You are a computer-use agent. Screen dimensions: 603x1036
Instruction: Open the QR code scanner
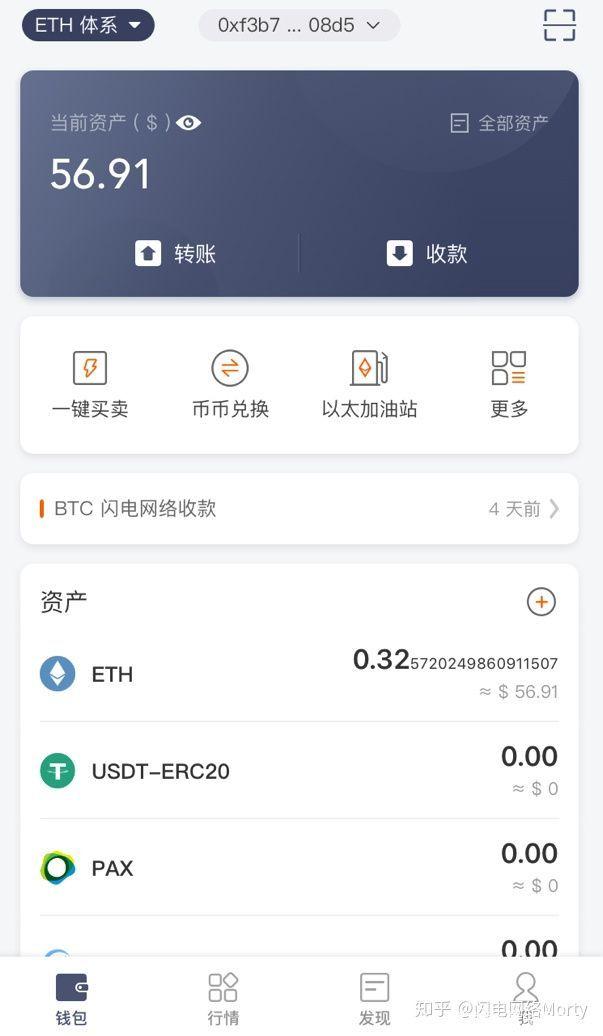pos(559,25)
